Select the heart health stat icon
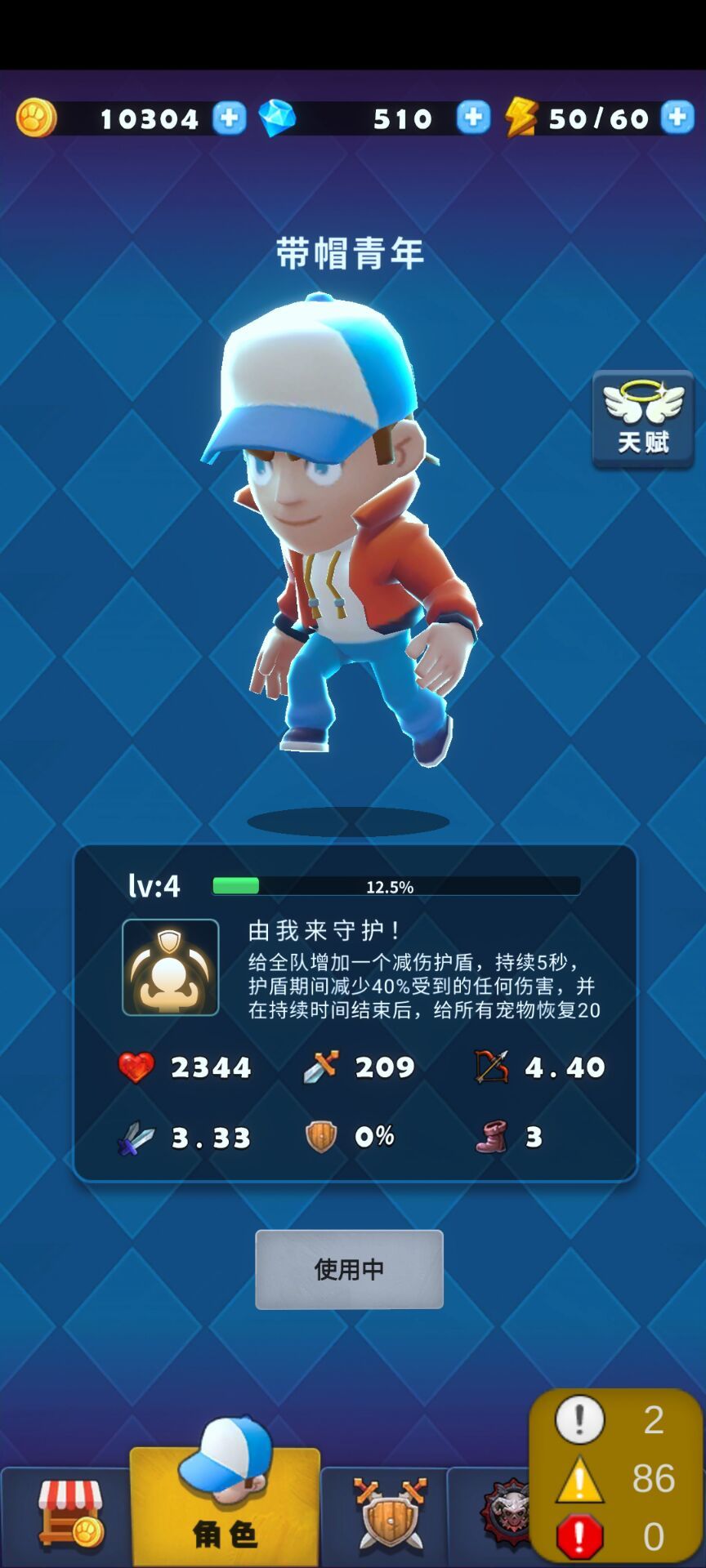Image resolution: width=706 pixels, height=1568 pixels. [135, 1064]
